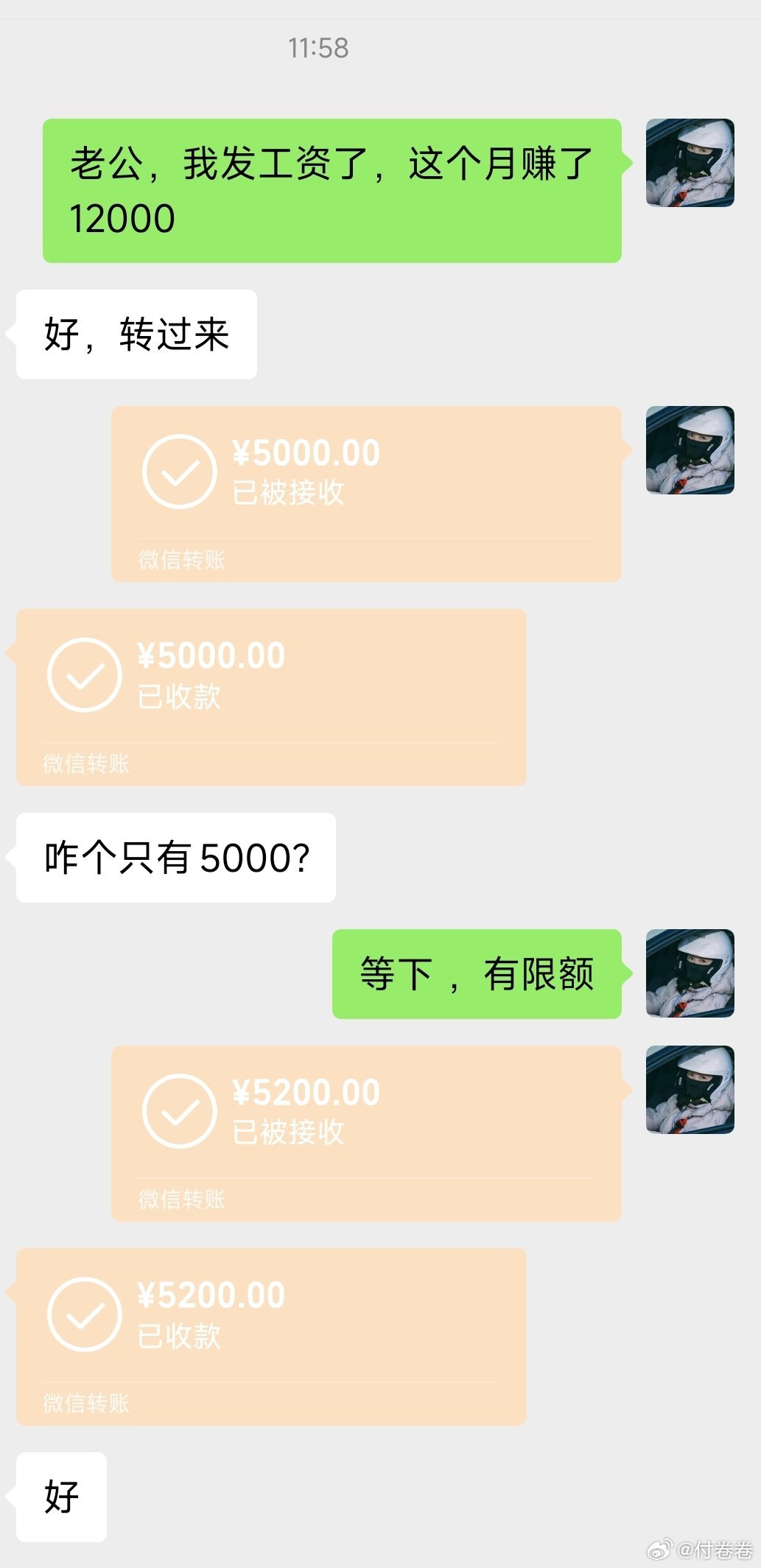Tap avatar next to the 有限额 message

(x=691, y=974)
